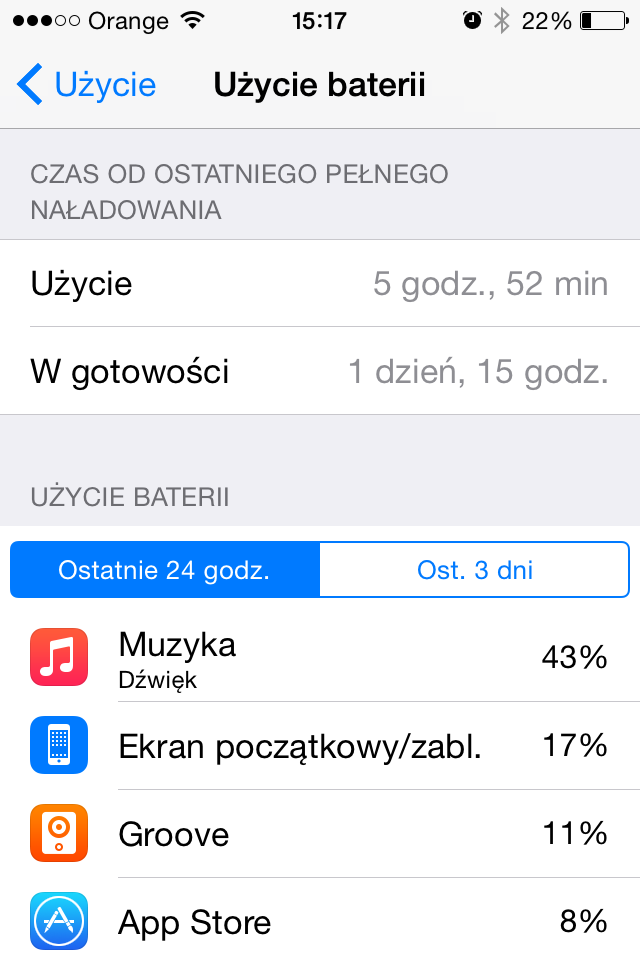Select the Ostatnie 24 godz. segment

(x=165, y=569)
